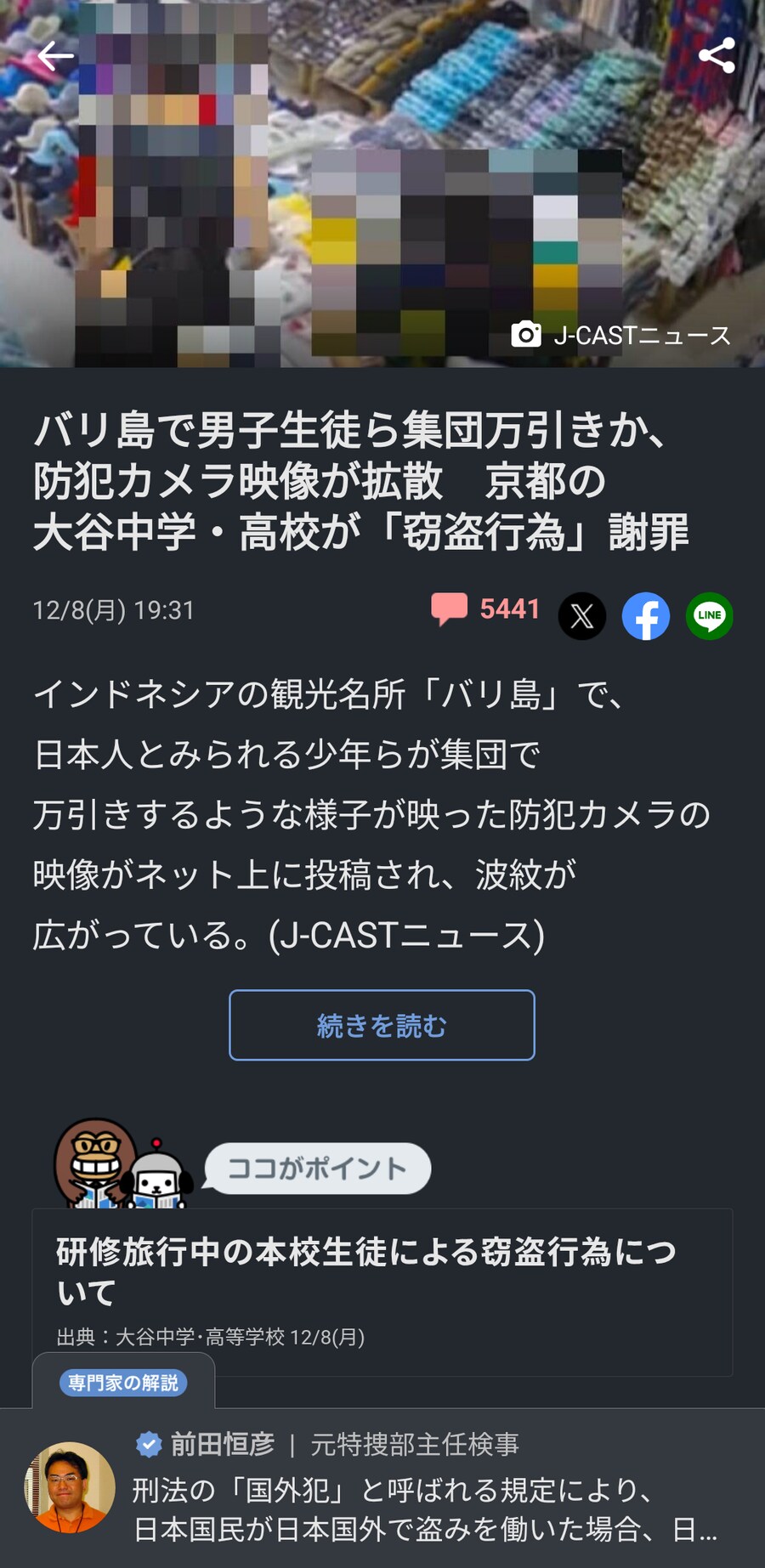Go back using the arrow icon
This screenshot has width=765, height=1568.
coord(56,56)
